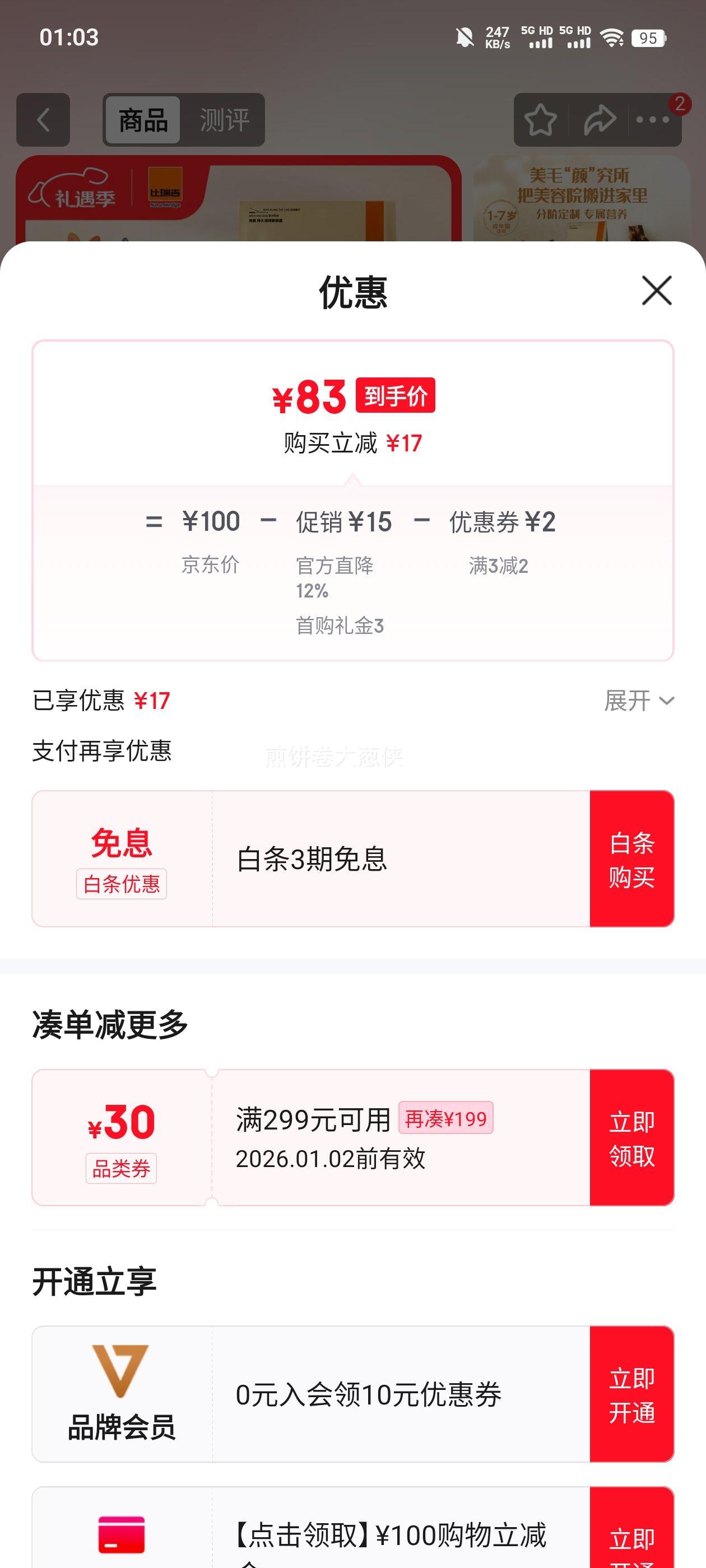Tap the 95 battery indicator

pos(648,38)
